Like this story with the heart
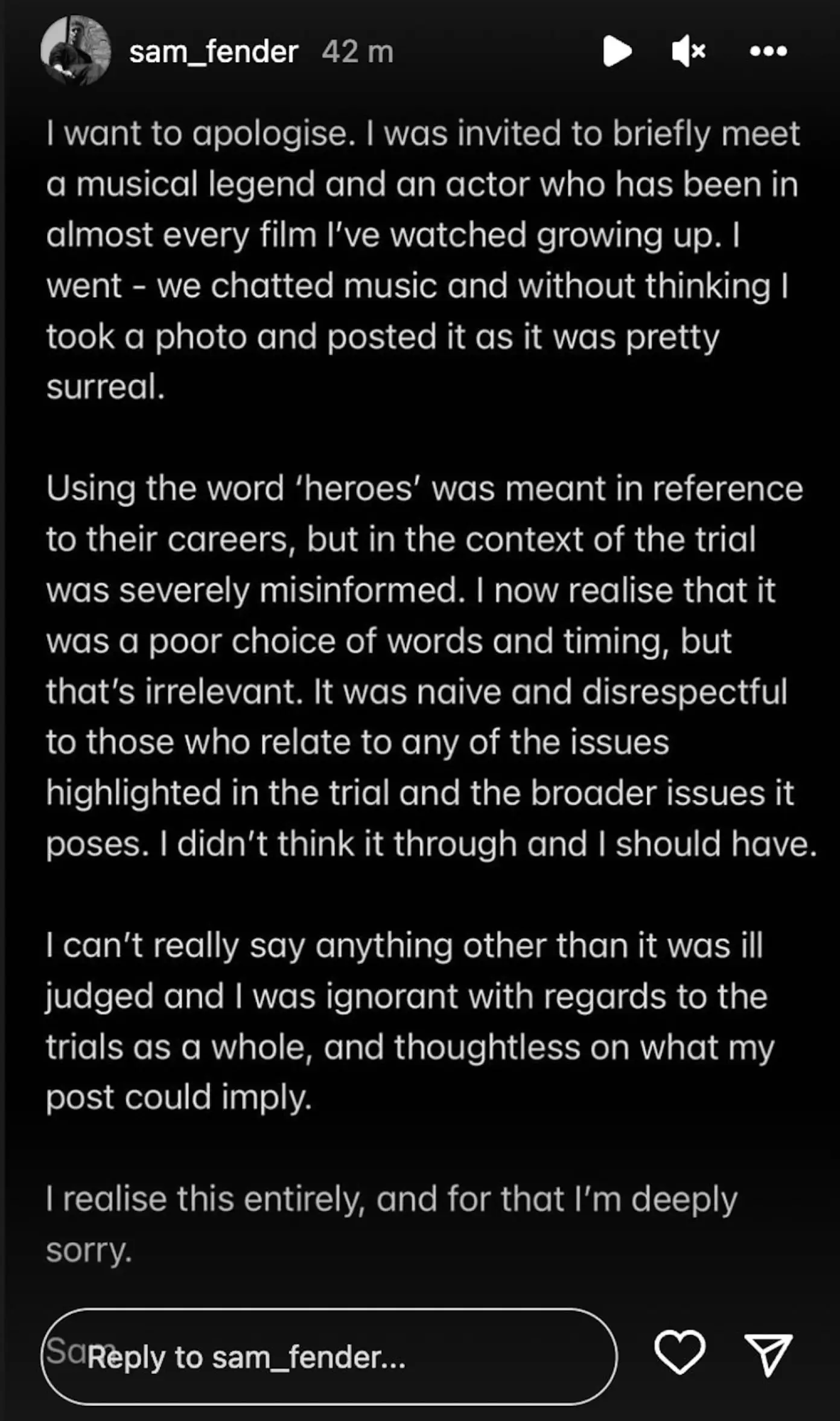Screen dimensions: 840x1421 coord(679,1352)
